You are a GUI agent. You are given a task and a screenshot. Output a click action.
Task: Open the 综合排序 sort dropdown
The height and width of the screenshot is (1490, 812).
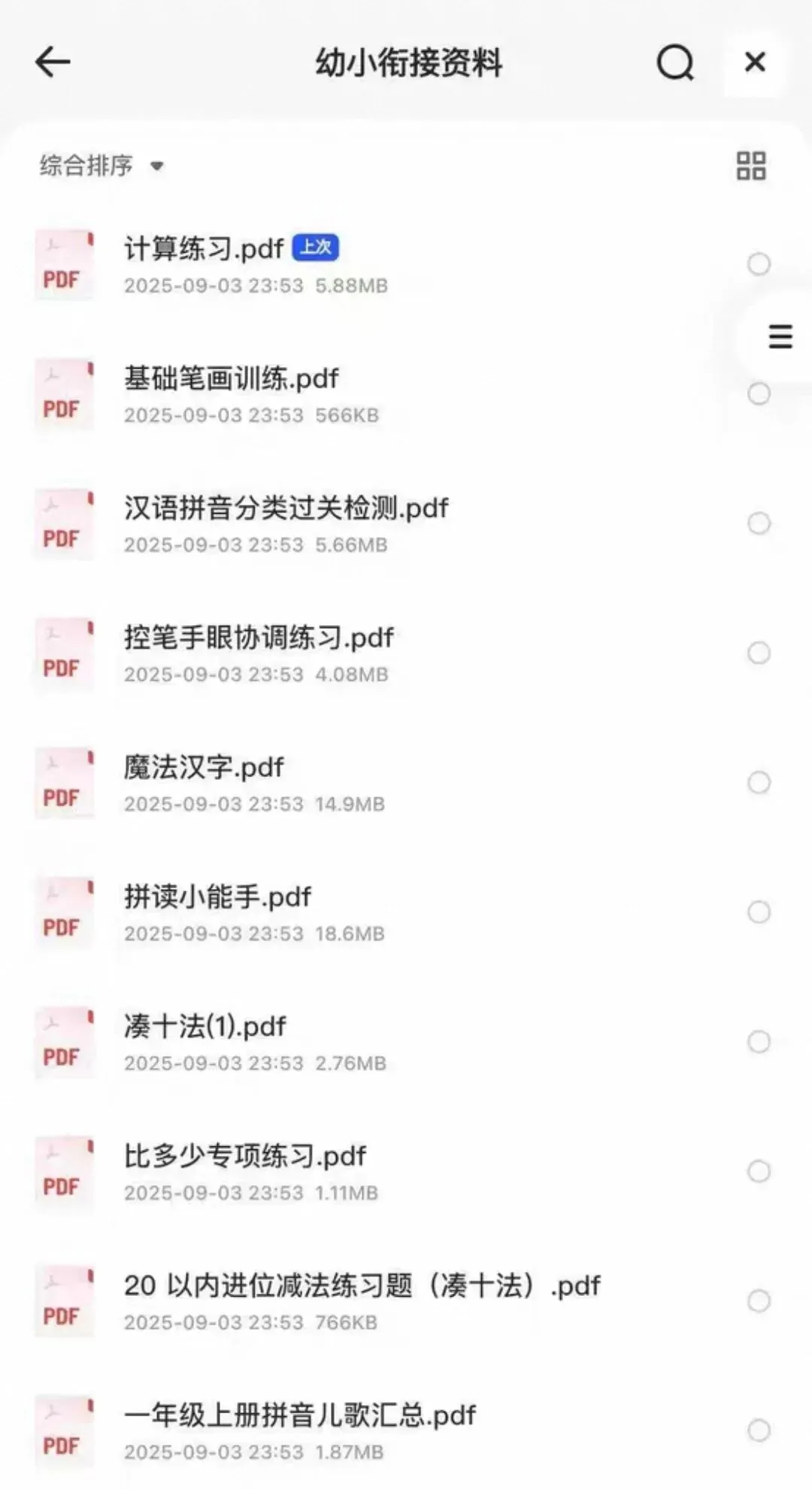101,165
